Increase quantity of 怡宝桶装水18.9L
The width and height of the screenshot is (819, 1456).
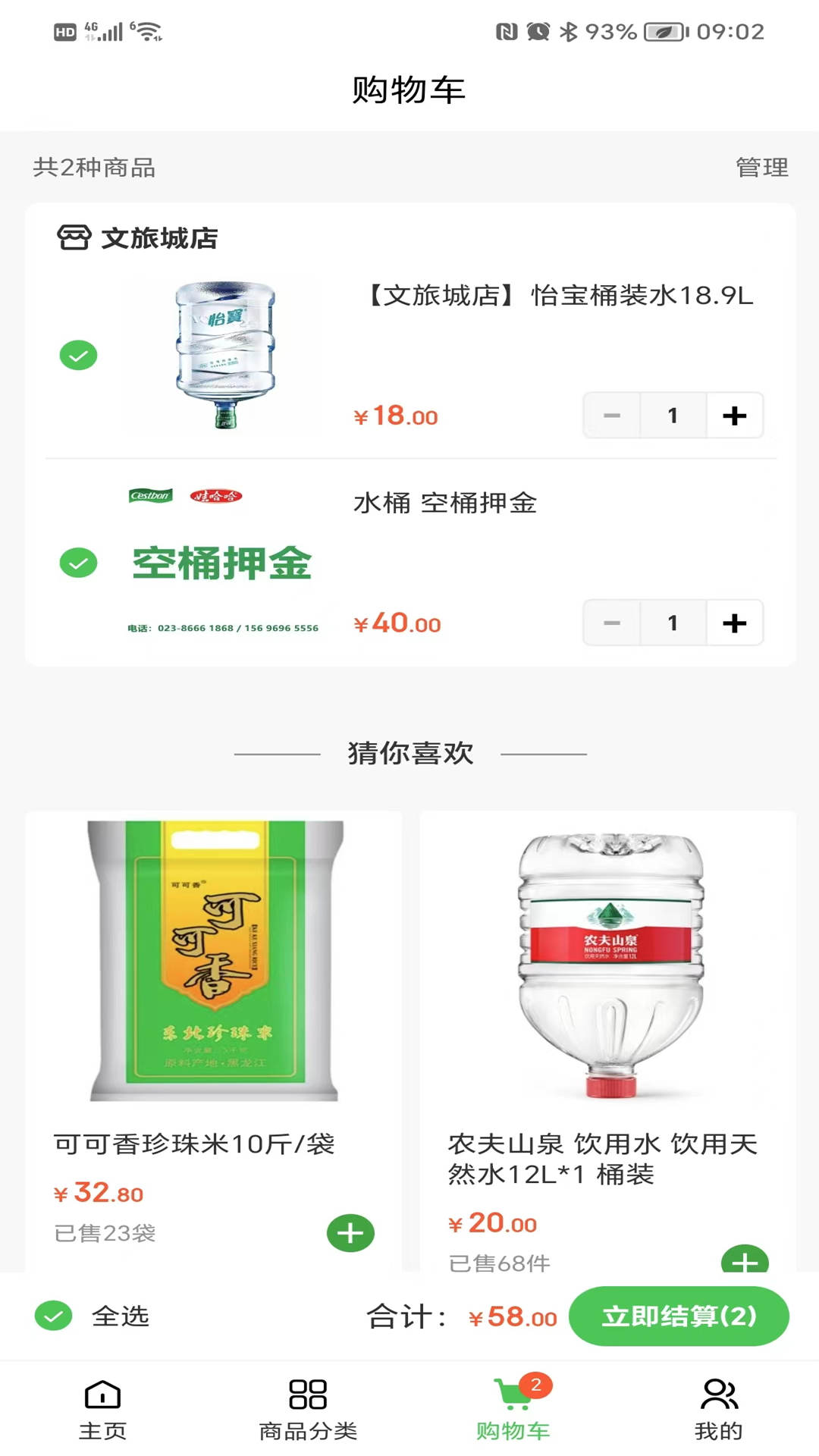coord(734,416)
